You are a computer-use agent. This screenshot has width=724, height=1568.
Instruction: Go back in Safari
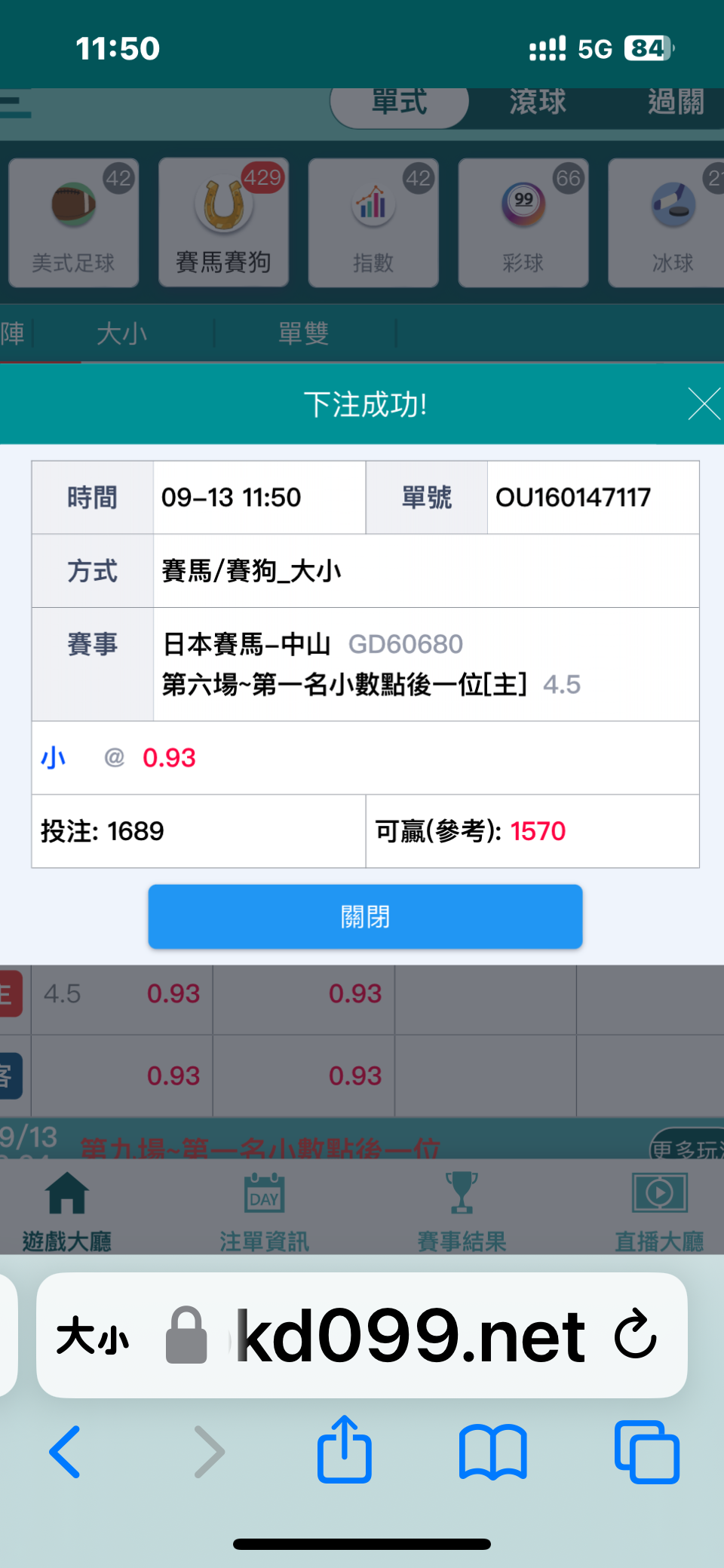coord(65,1451)
